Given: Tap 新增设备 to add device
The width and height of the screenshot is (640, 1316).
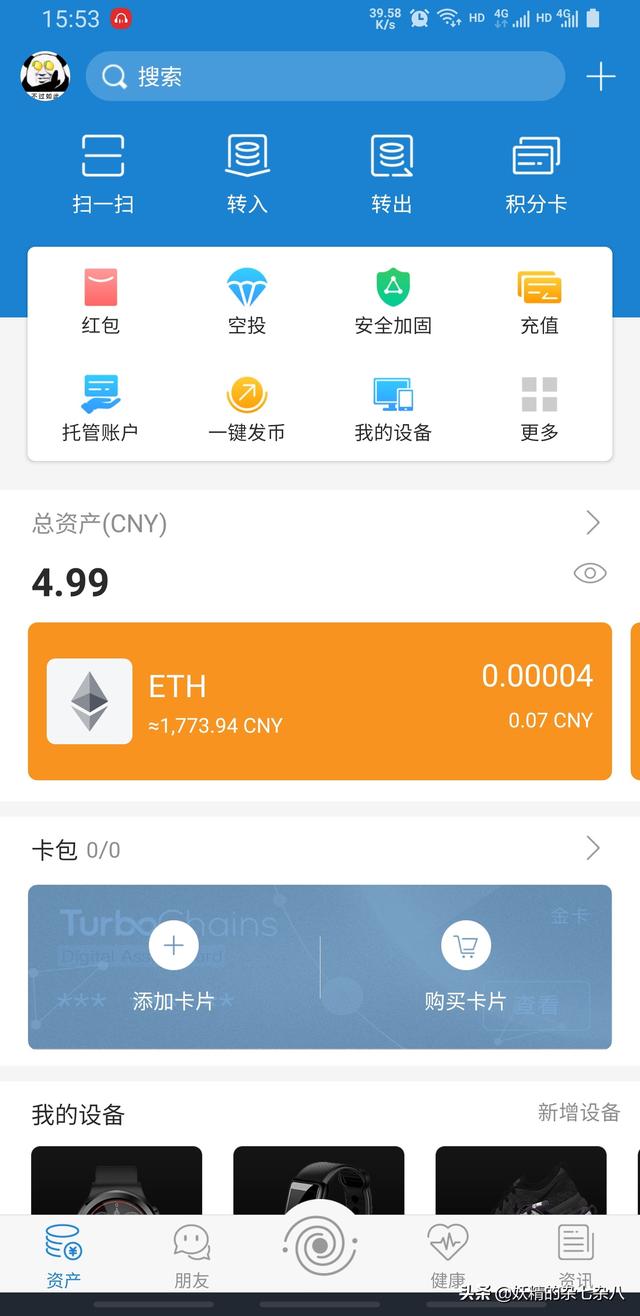Looking at the screenshot, I should point(579,1112).
